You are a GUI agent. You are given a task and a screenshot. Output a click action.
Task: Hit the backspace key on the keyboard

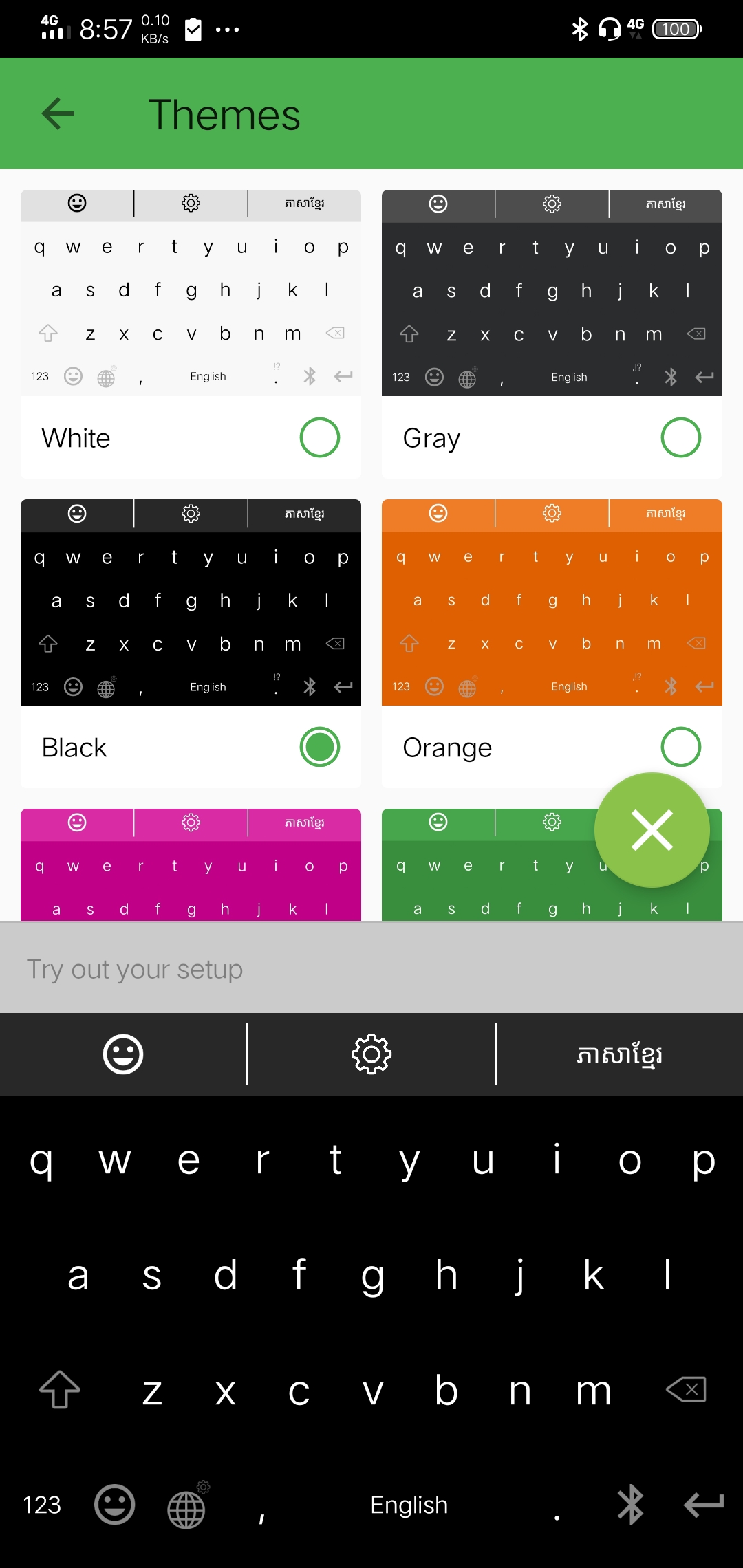tap(686, 1389)
